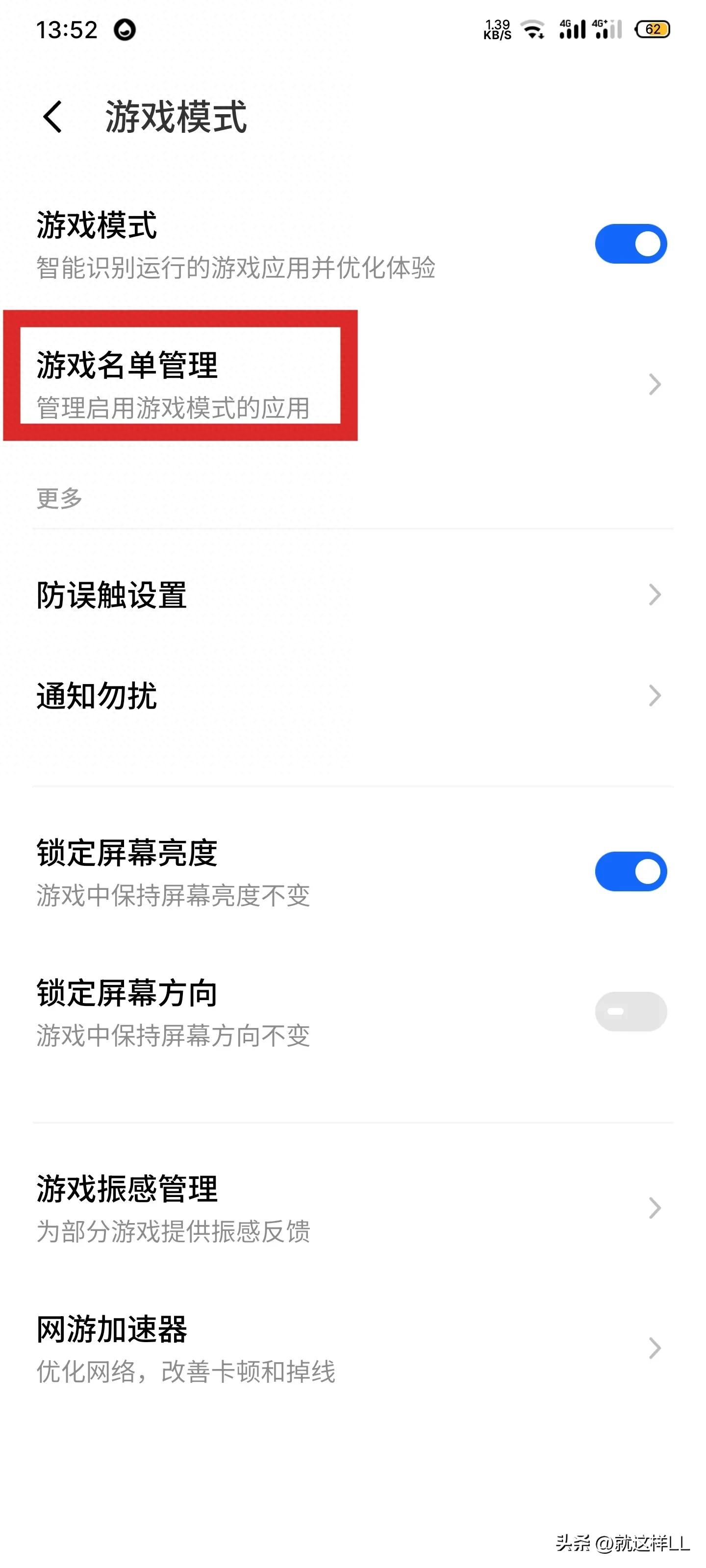706x1568 pixels.
Task: Expand 游戏名单管理 via its chevron
Action: tap(656, 384)
